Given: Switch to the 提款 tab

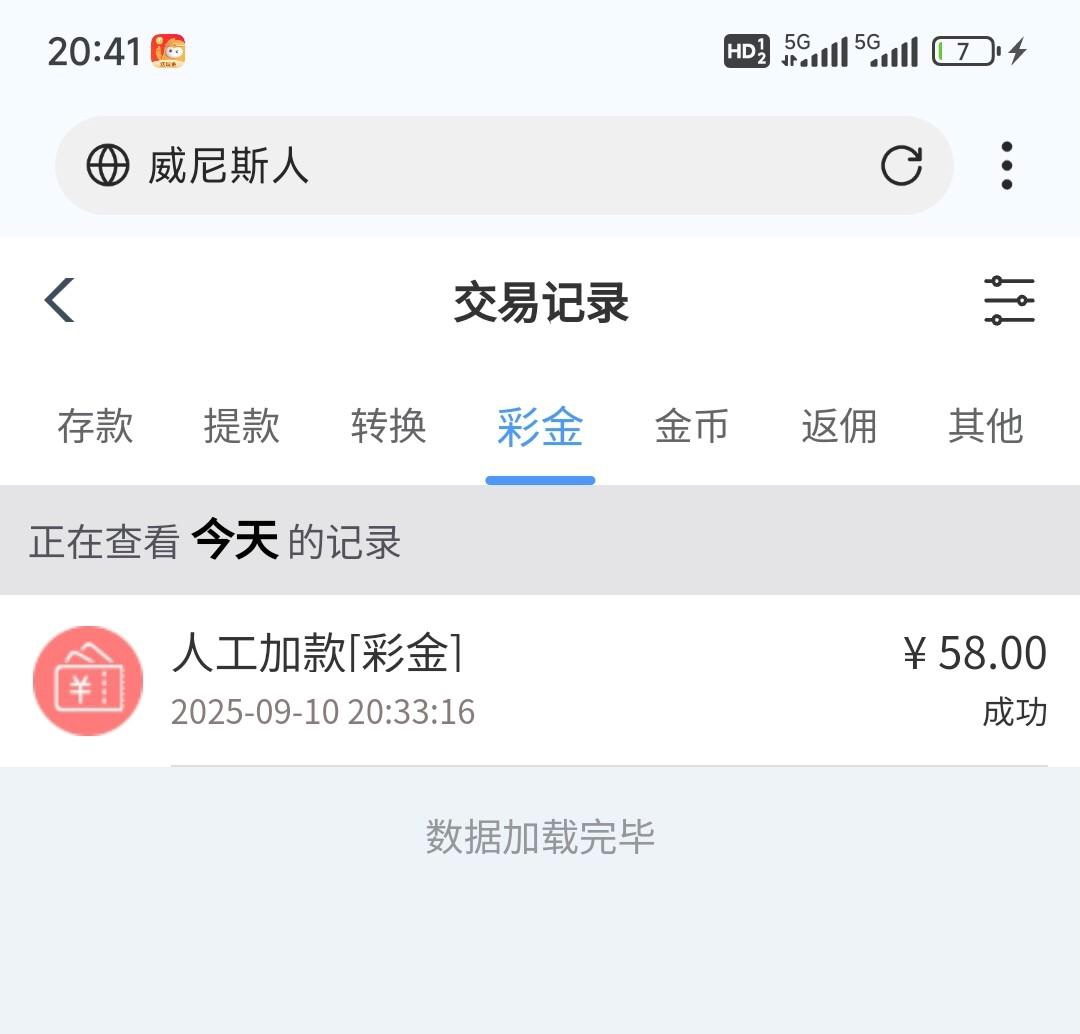Looking at the screenshot, I should pos(241,427).
